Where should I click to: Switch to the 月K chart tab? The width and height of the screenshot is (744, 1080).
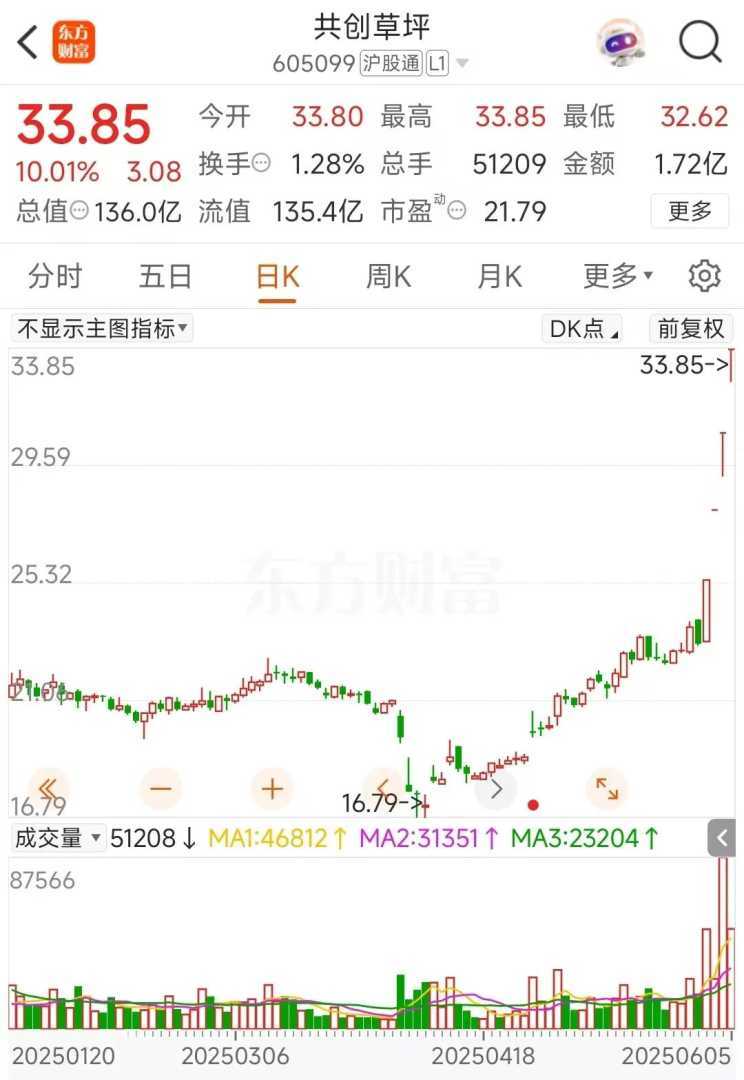point(499,276)
